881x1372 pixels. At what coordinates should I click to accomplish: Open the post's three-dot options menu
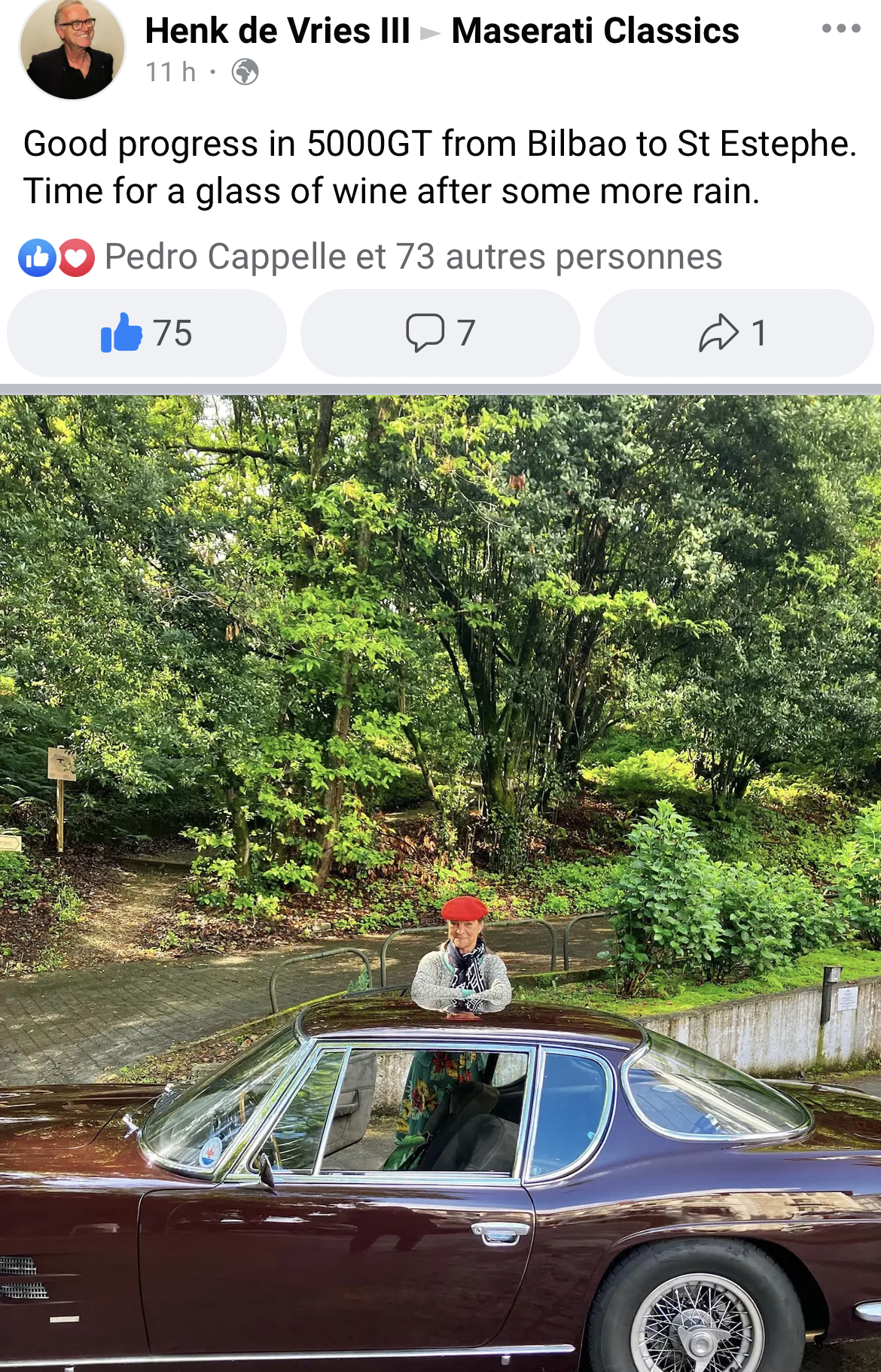click(840, 29)
